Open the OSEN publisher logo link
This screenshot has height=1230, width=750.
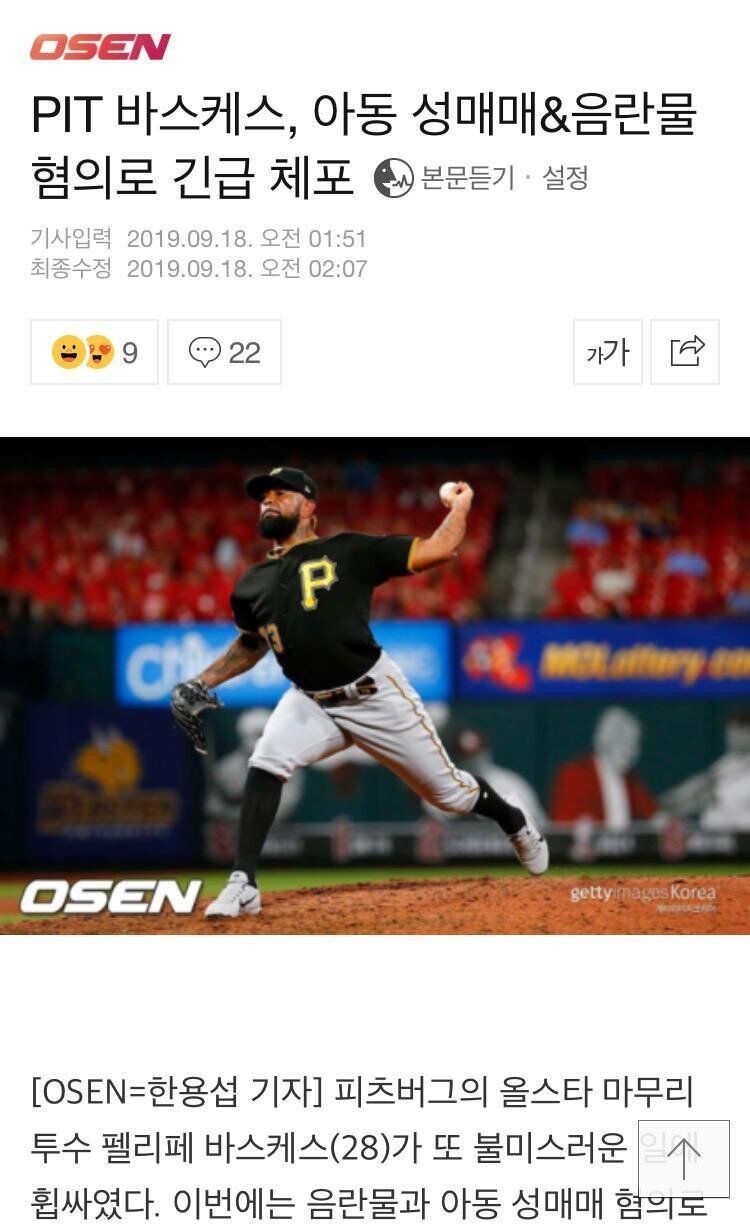coord(100,47)
